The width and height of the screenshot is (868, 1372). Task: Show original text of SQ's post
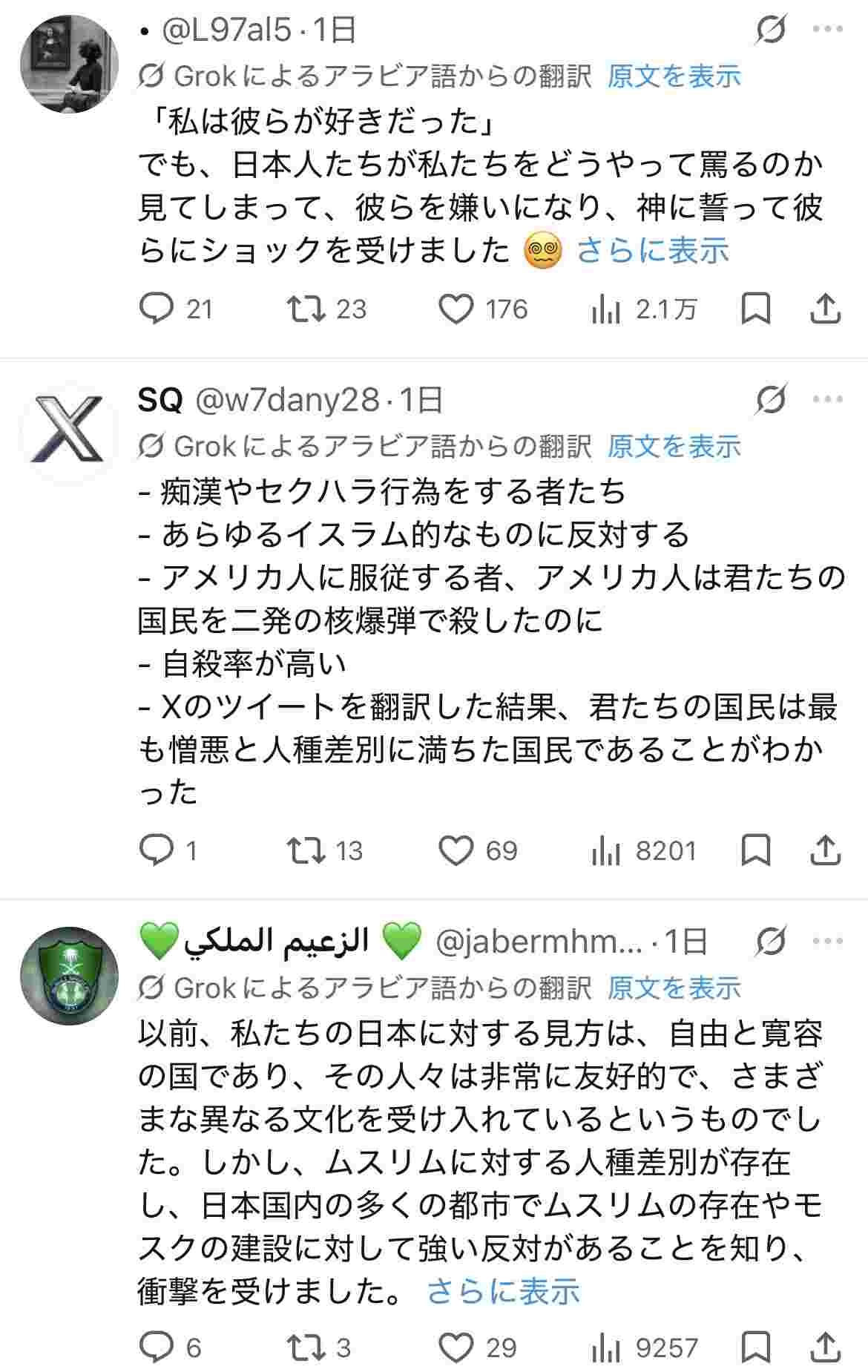pos(674,447)
